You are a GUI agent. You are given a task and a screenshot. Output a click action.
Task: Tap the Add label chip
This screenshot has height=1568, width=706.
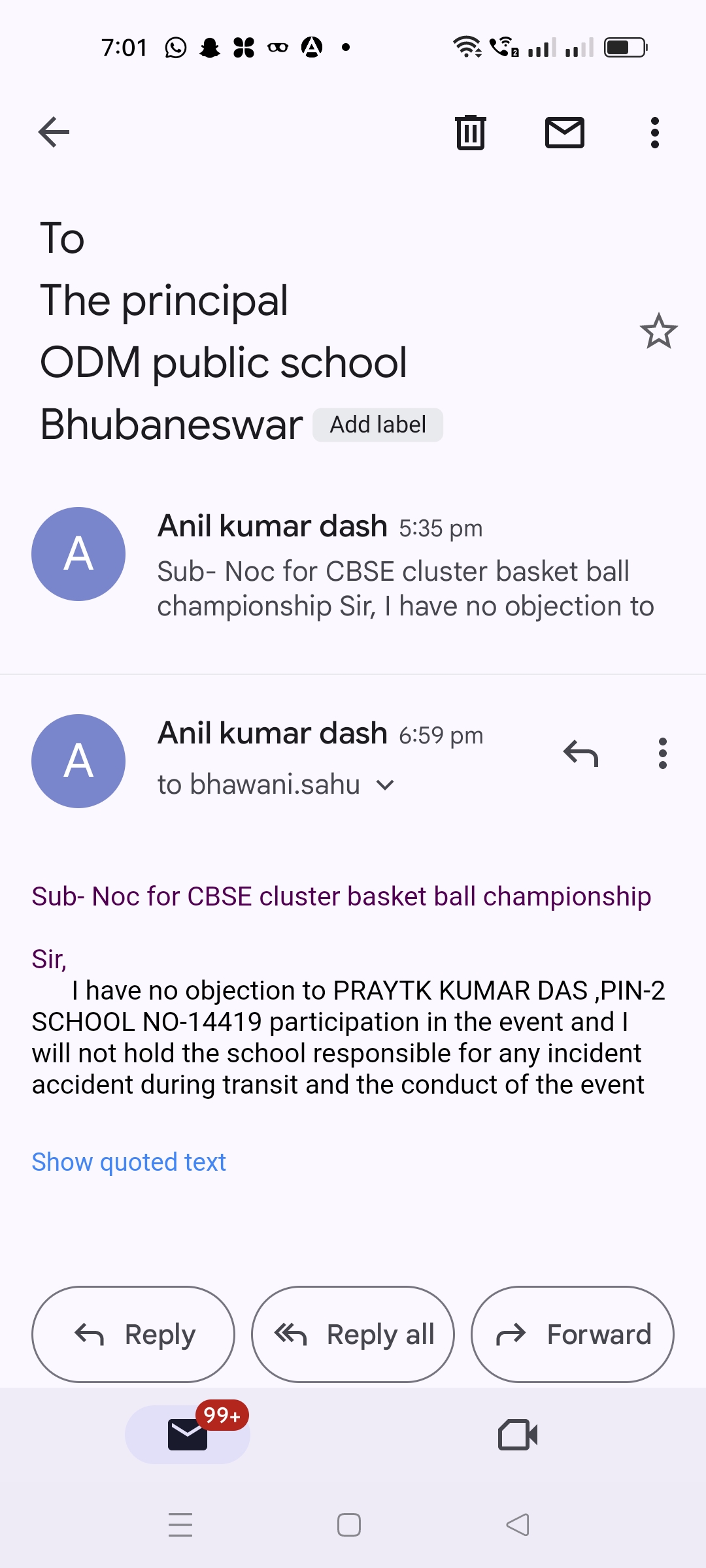[378, 425]
